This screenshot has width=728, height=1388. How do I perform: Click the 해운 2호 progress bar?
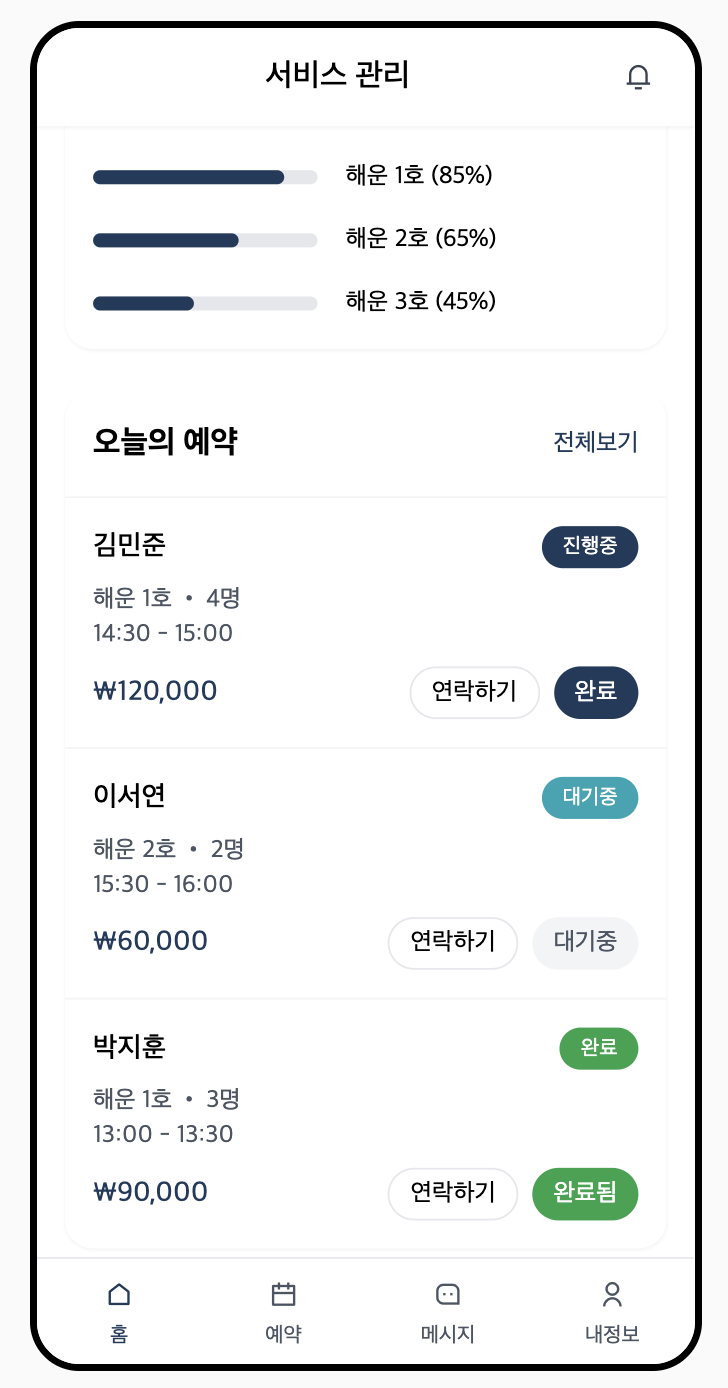point(205,239)
